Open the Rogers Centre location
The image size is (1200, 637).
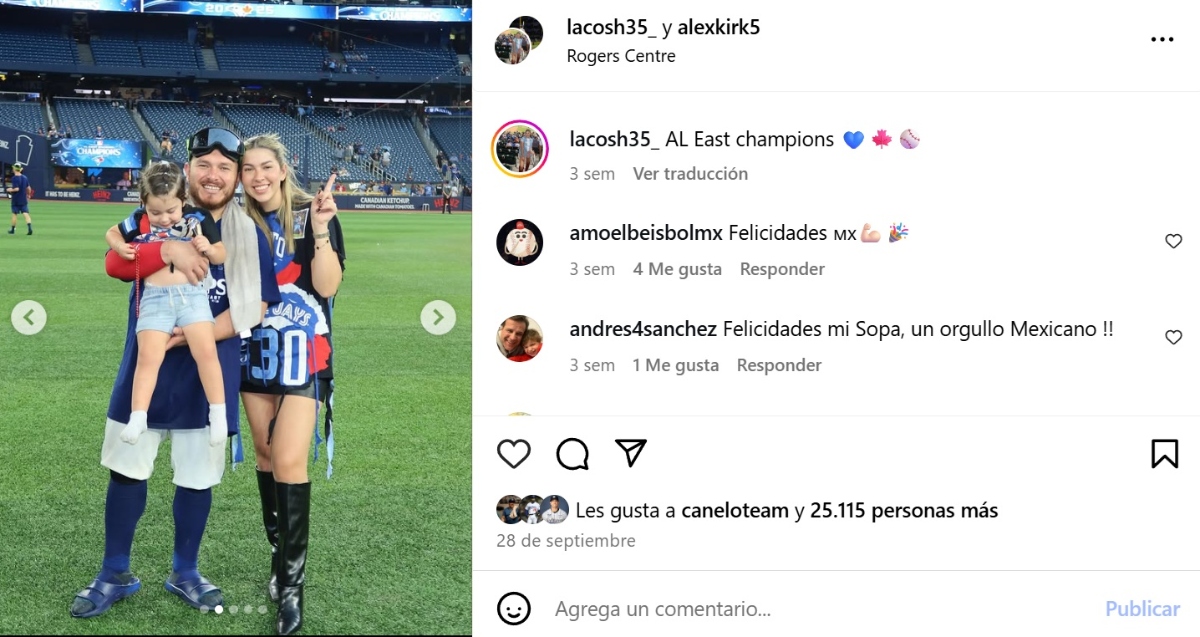coord(621,56)
